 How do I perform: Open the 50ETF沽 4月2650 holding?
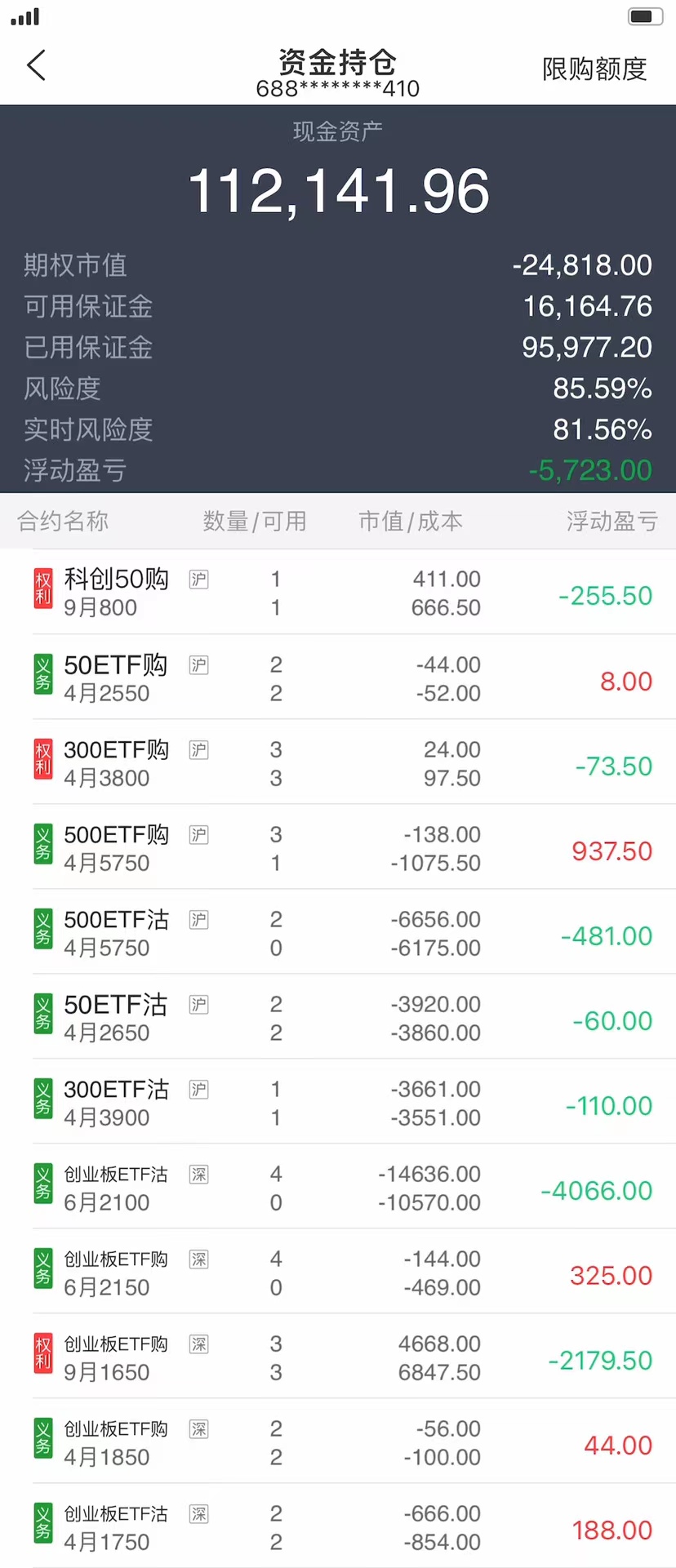(x=338, y=1018)
